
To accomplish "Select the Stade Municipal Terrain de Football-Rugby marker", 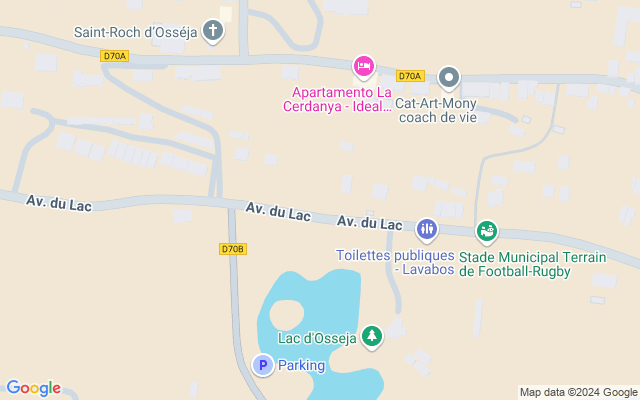I will (487, 231).
